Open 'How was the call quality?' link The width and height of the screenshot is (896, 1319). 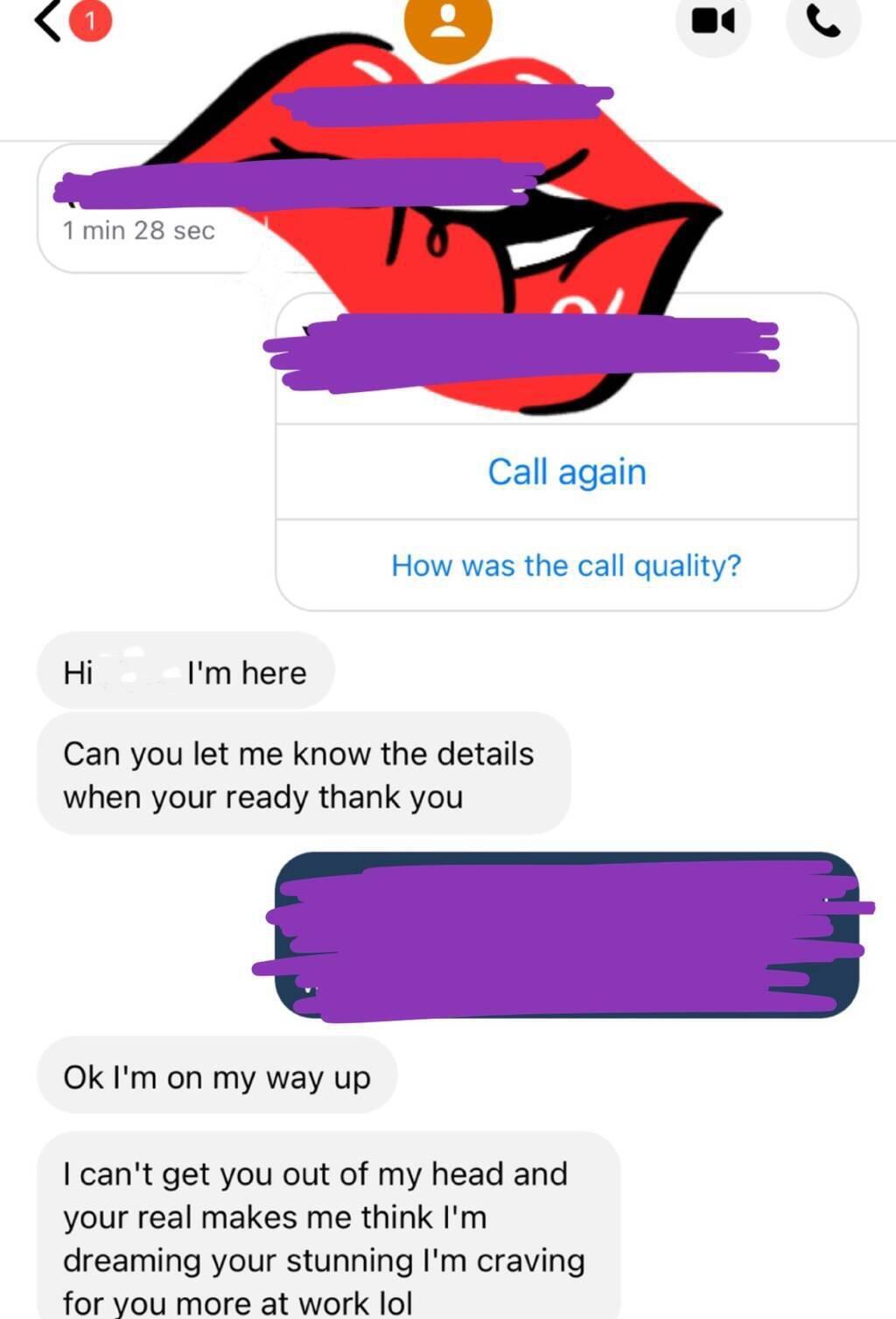click(x=566, y=565)
